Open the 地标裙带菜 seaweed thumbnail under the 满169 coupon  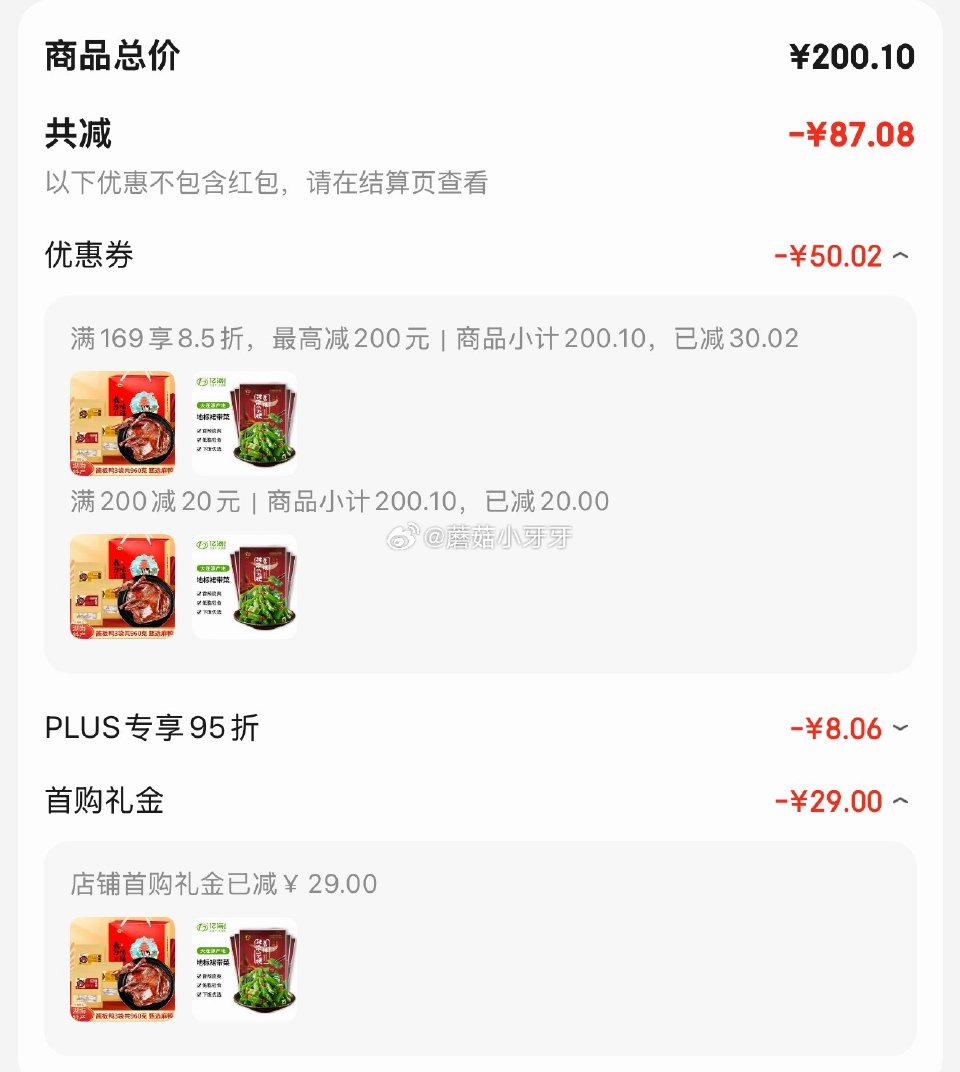click(245, 422)
